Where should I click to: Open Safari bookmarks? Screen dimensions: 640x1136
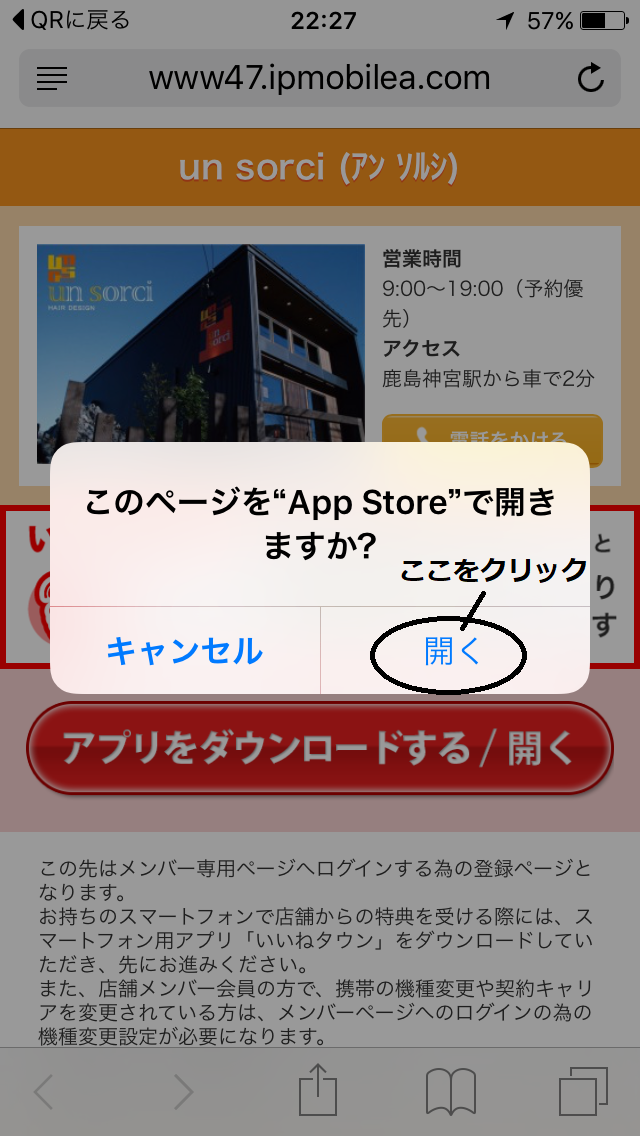coord(451,1091)
